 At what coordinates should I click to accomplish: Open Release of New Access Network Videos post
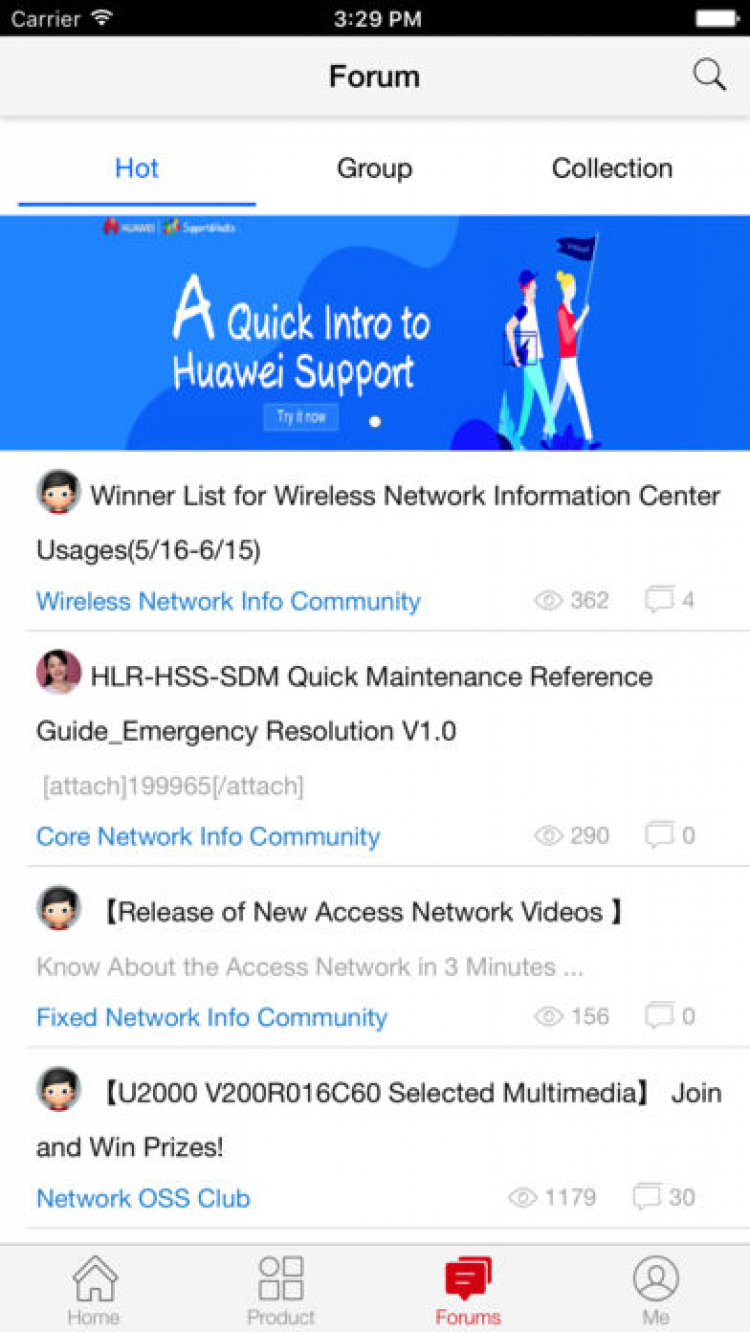coord(362,912)
